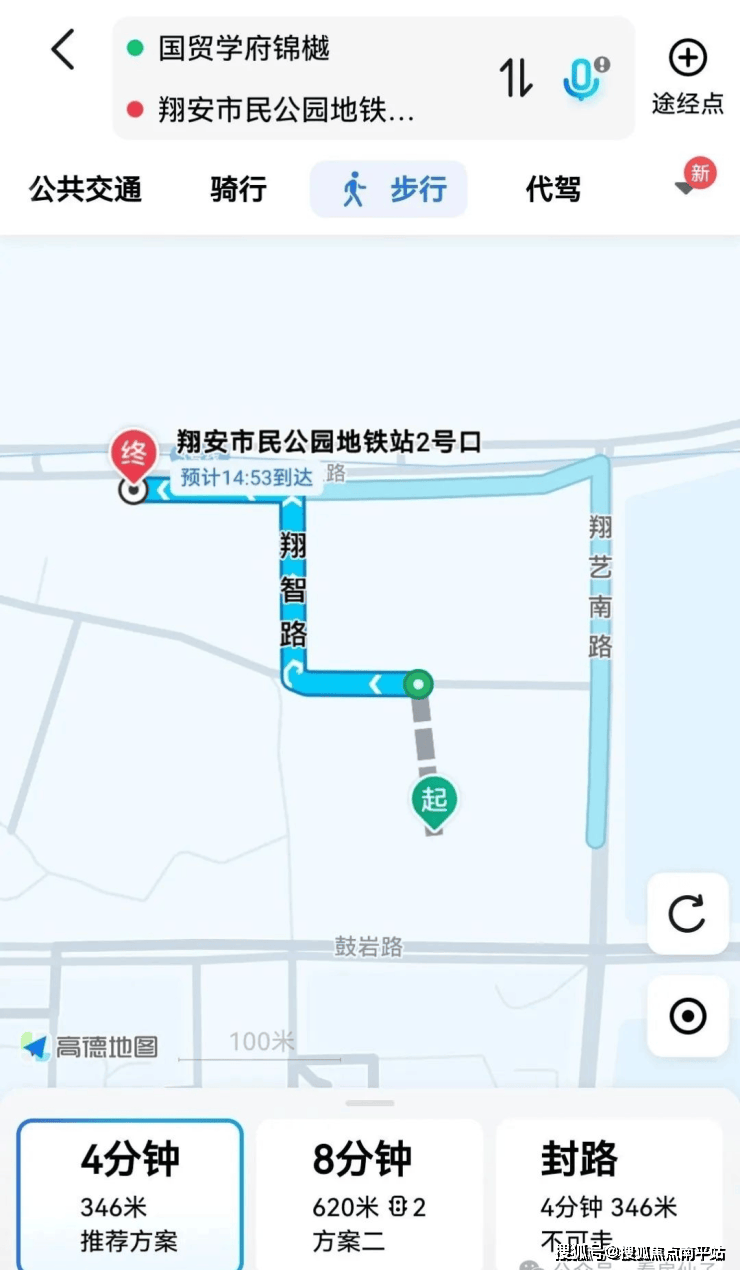Switch to 代驾 tab

553,189
